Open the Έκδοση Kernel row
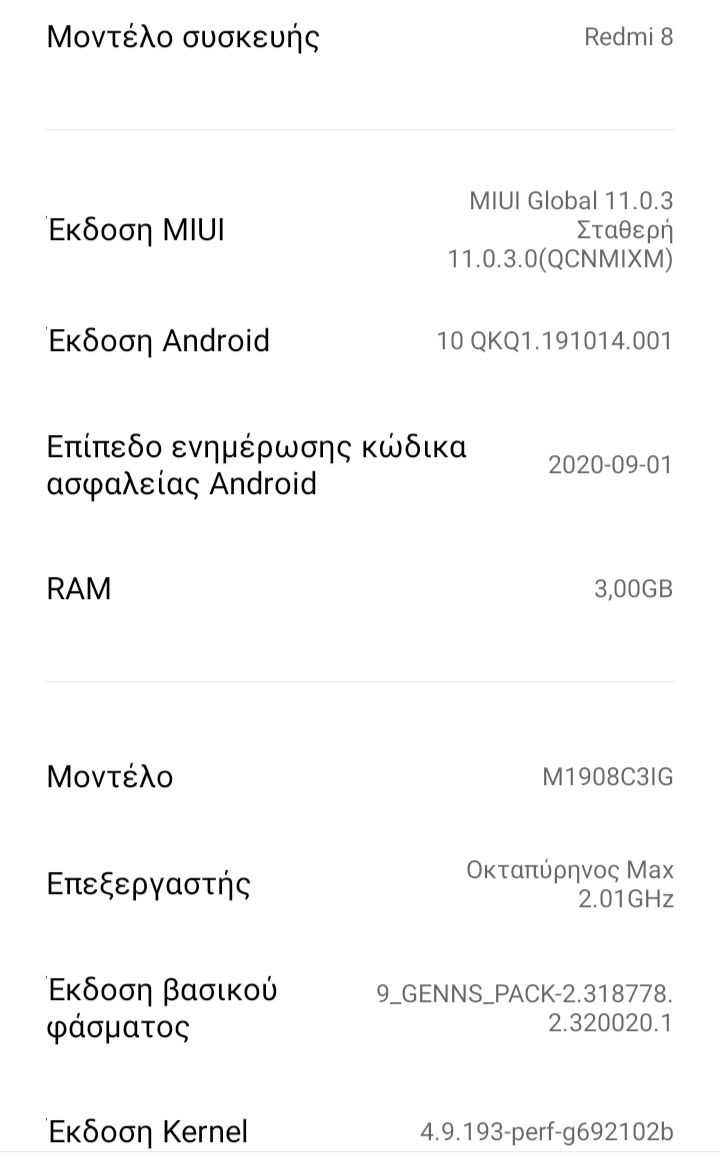The image size is (720, 1157). [360, 1131]
